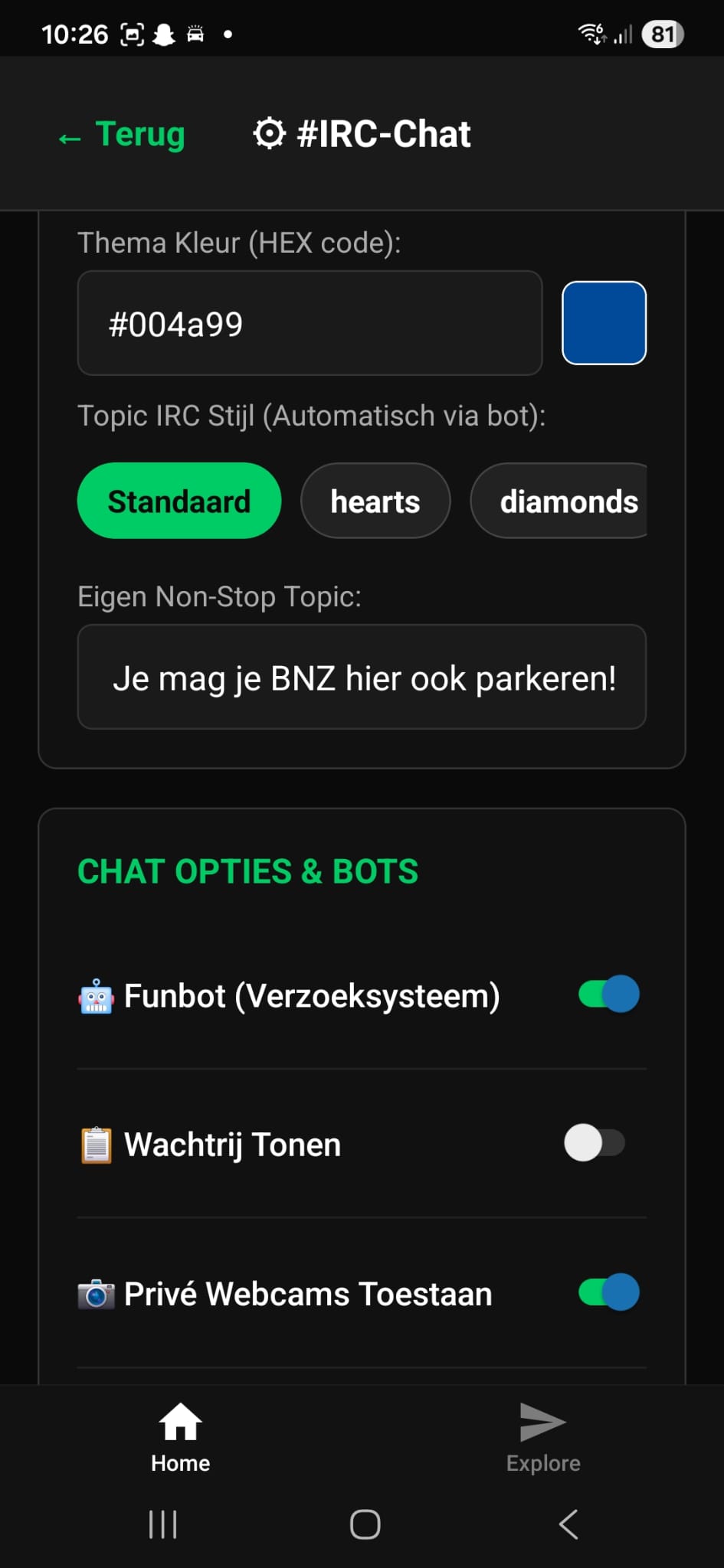The image size is (724, 1568).
Task: Open the blue theme color swatch
Action: (604, 323)
